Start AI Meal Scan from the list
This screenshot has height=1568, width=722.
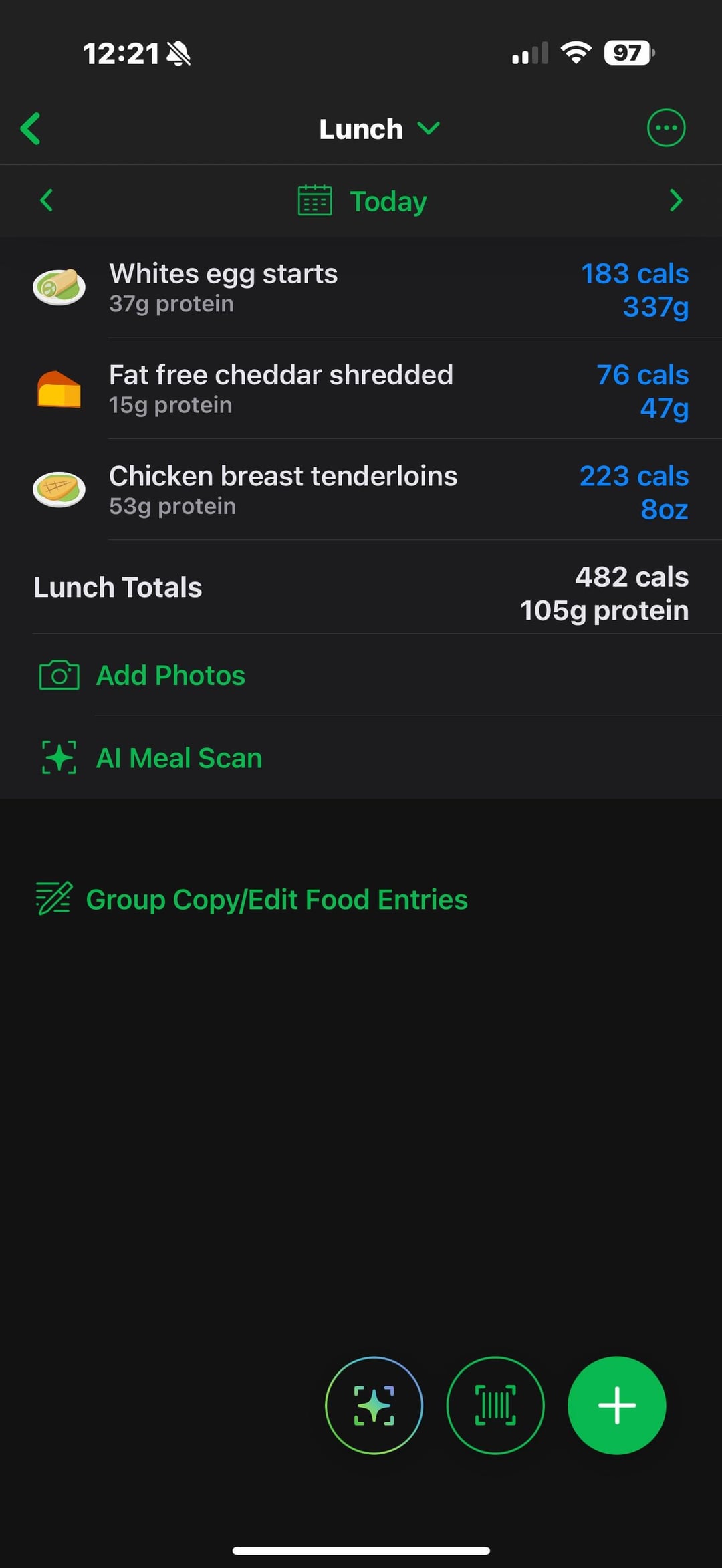(x=361, y=757)
